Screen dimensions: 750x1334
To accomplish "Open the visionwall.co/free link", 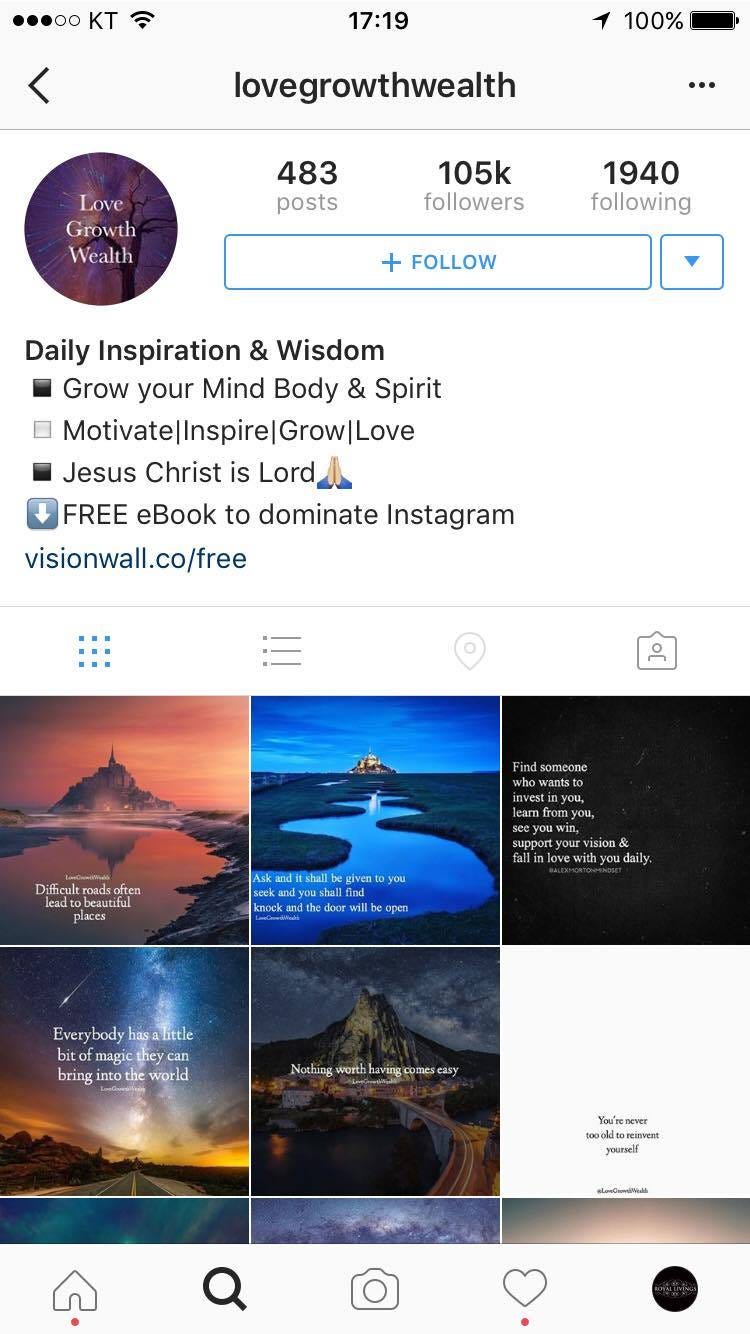I will [x=136, y=558].
